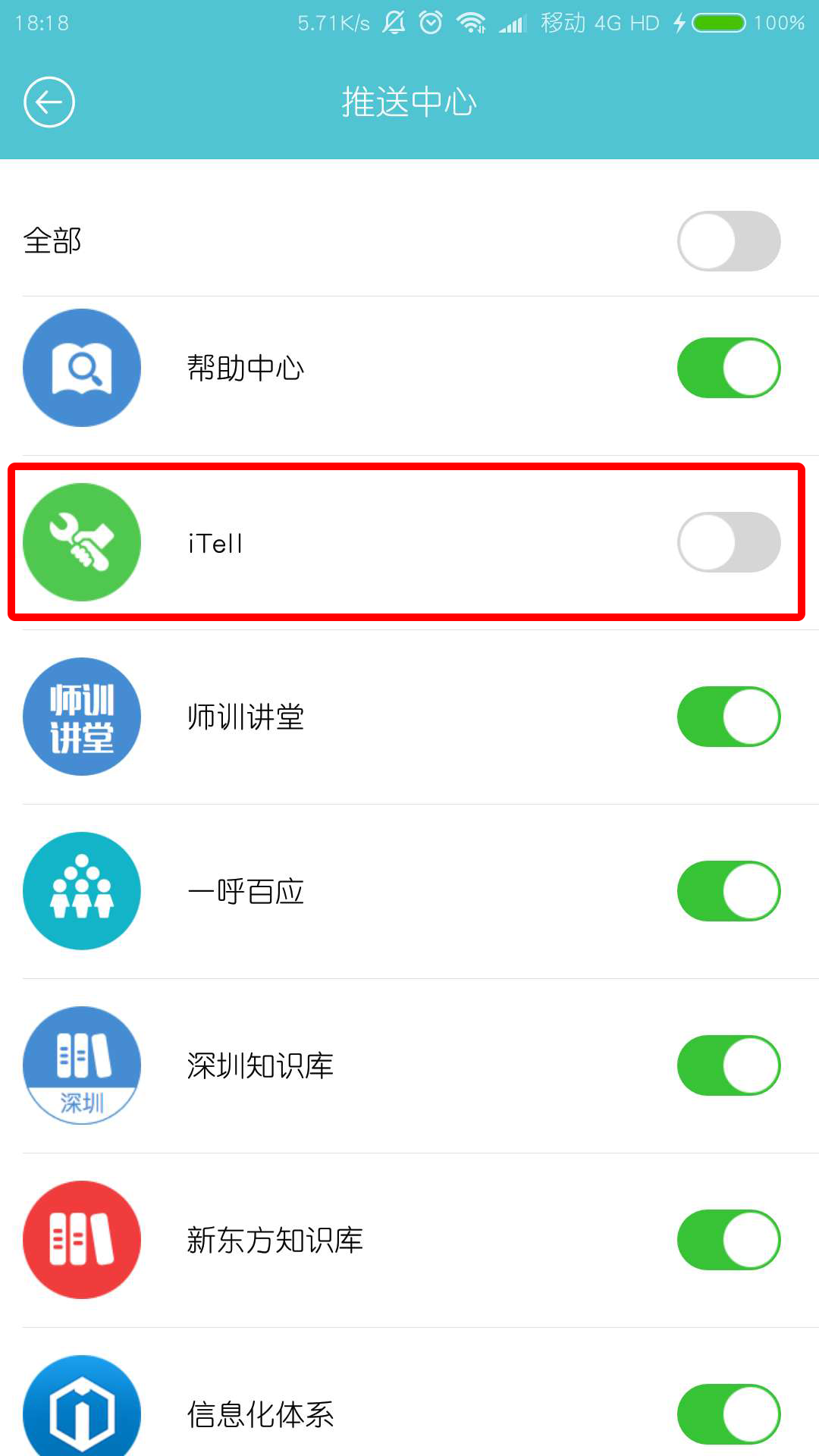Go back using the arrow icon

click(49, 102)
